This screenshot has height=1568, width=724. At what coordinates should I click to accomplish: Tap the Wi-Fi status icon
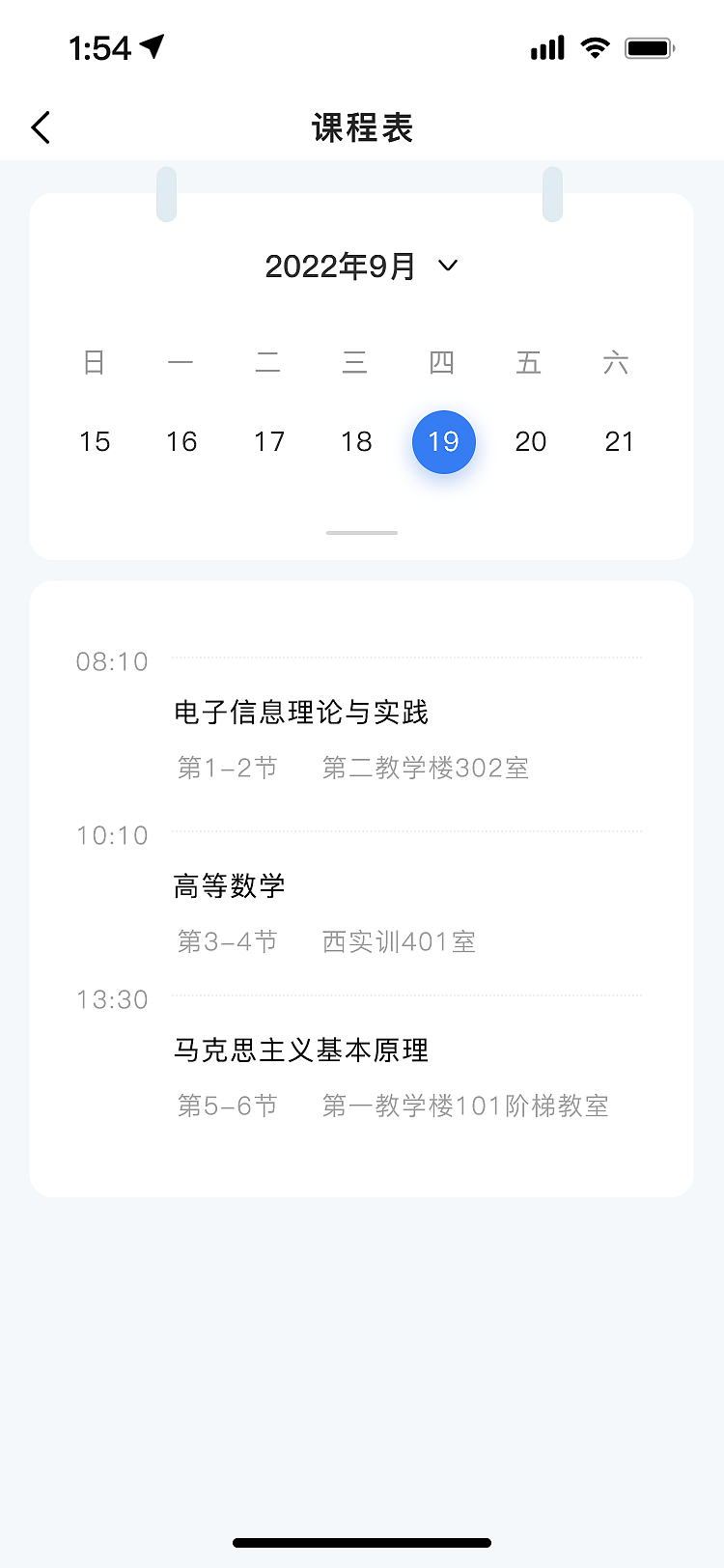pos(596,46)
